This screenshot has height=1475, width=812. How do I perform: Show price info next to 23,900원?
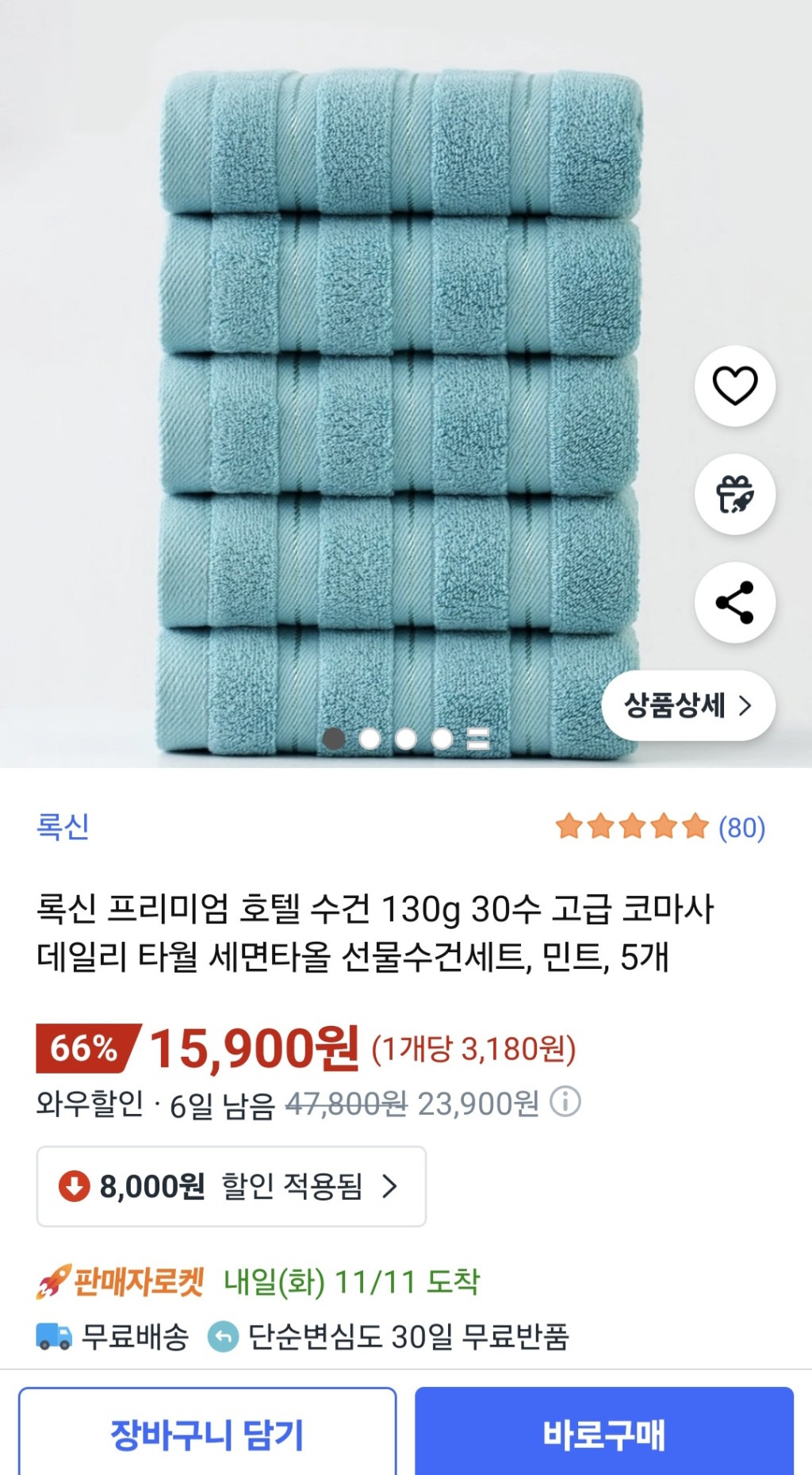(565, 1102)
